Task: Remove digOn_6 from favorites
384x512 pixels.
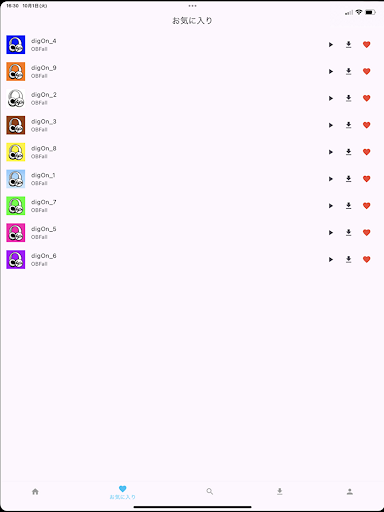Action: [366, 259]
